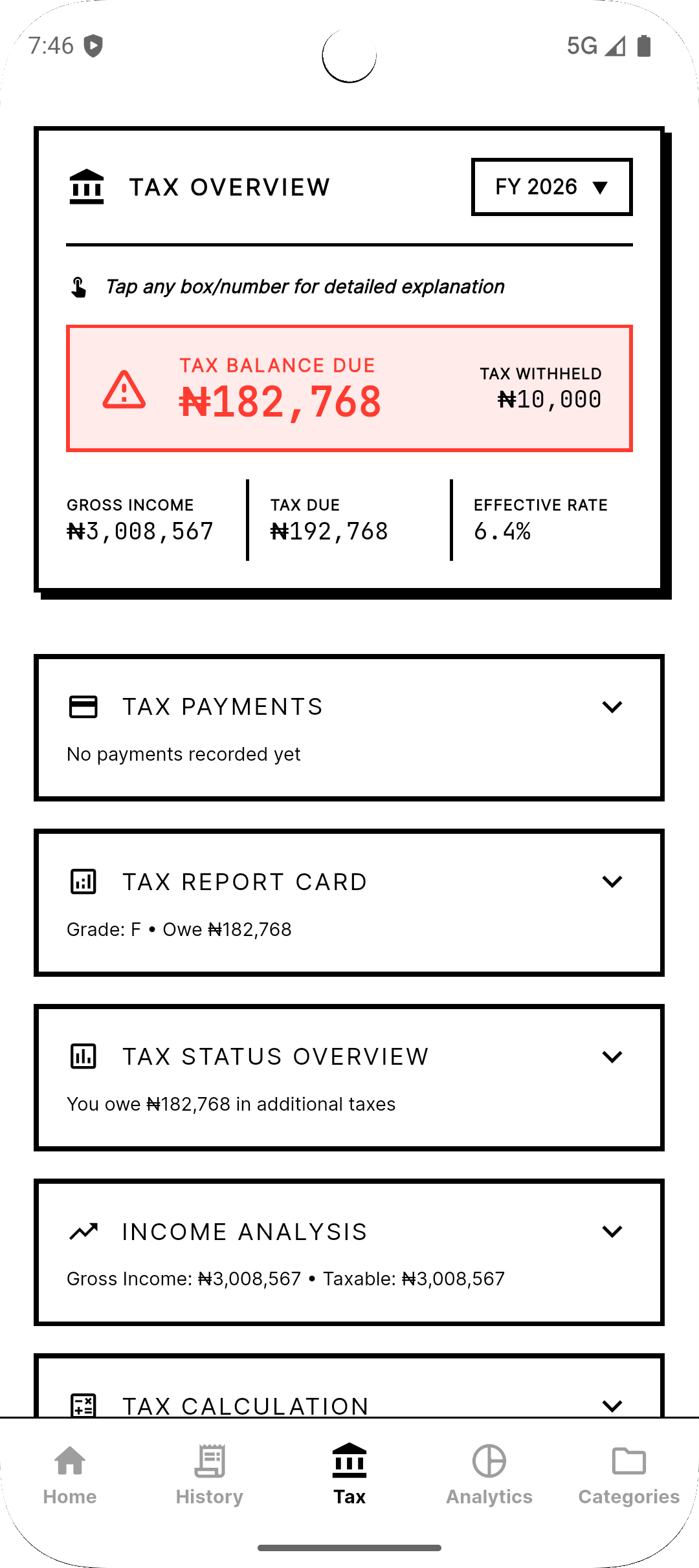
Task: Tap the bar chart icon beside Tax Report Card
Action: pos(83,880)
